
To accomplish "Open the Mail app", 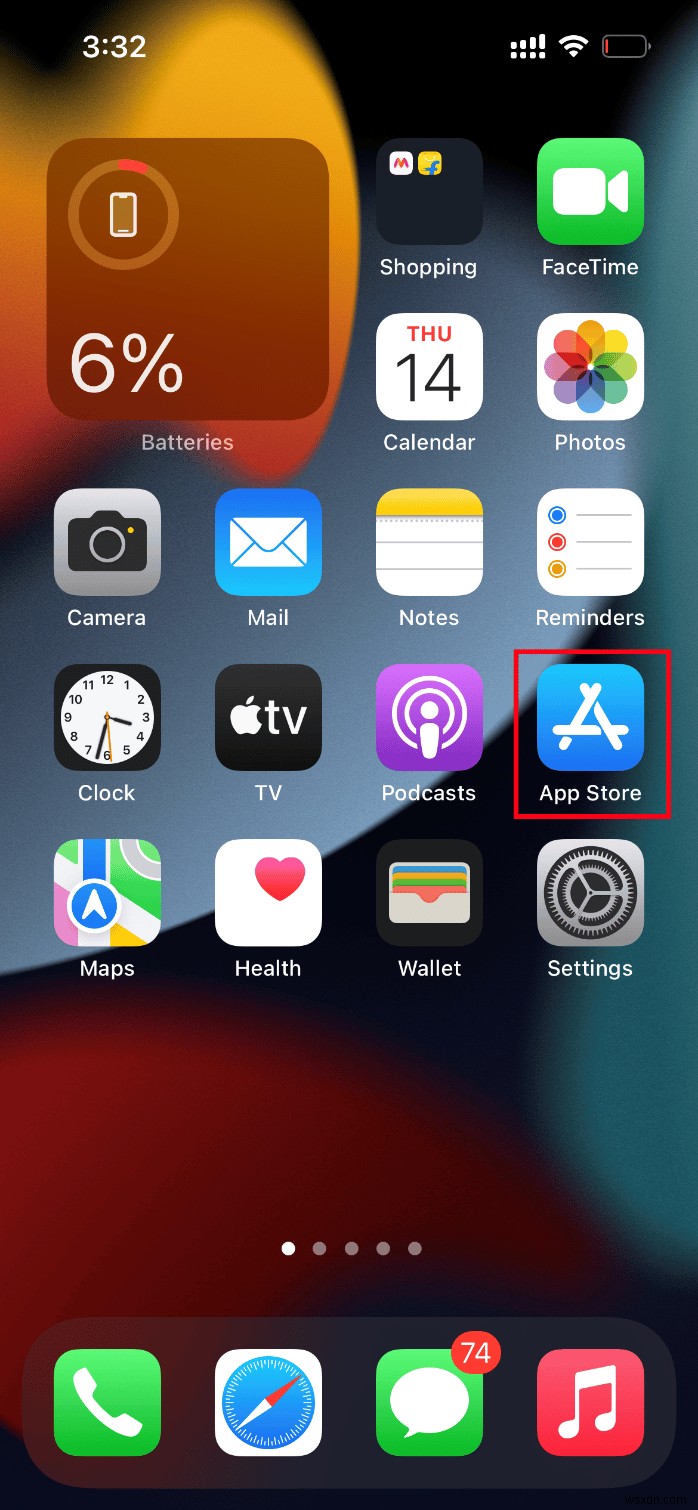I will pos(268,542).
